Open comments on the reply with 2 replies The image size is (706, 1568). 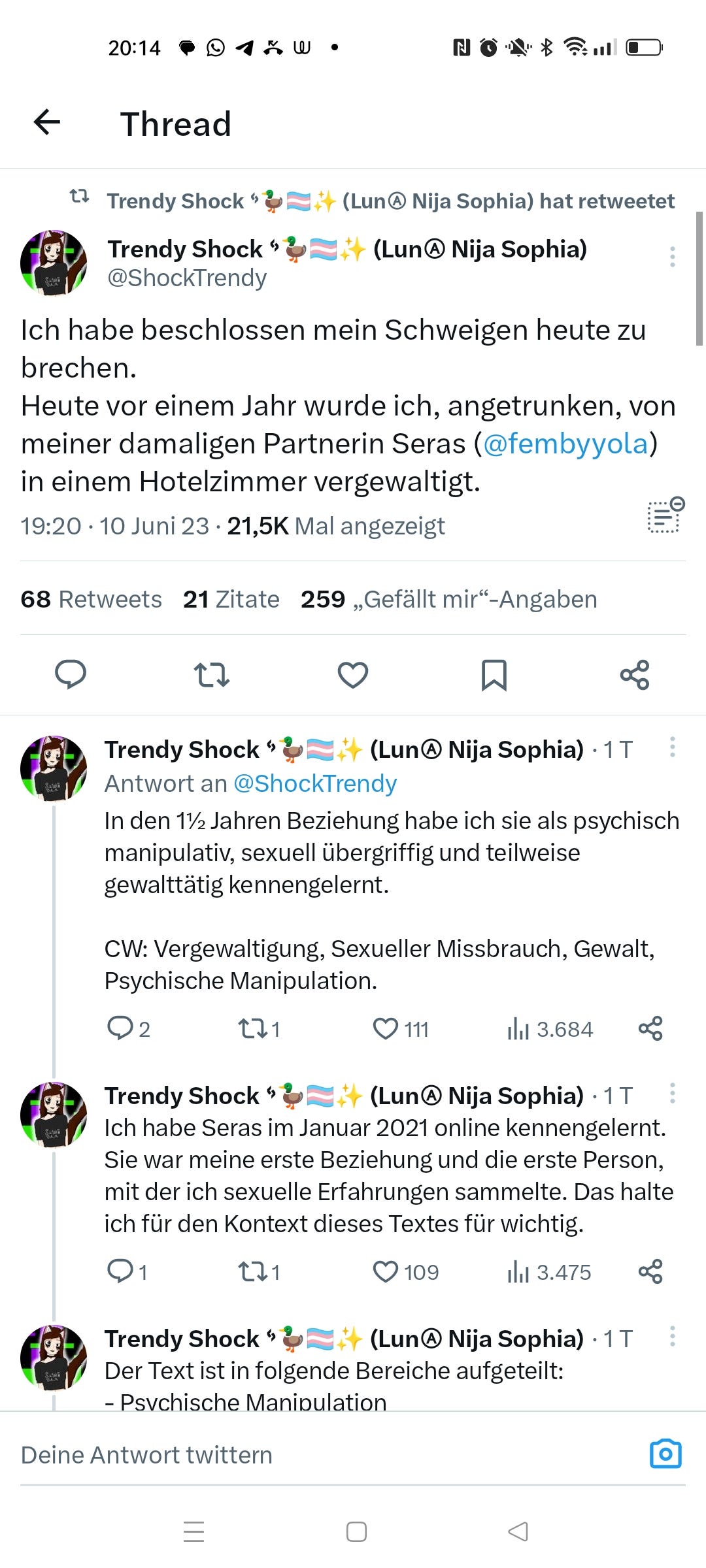coord(120,1028)
